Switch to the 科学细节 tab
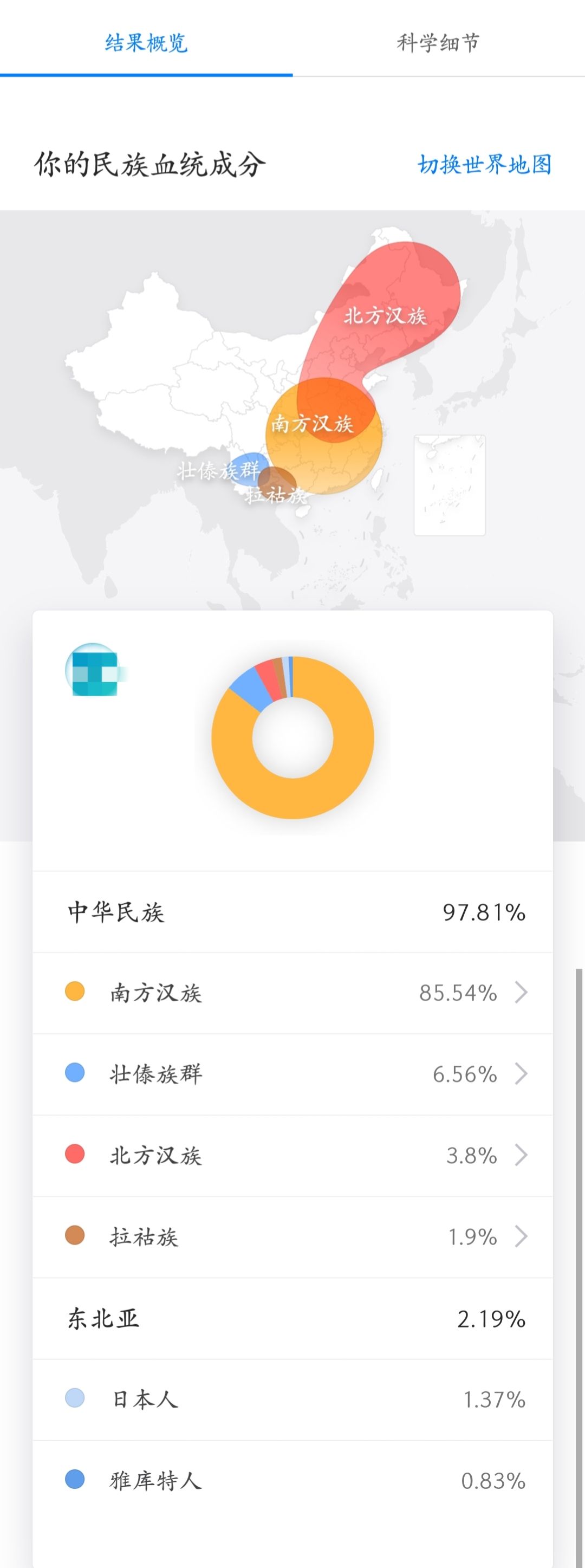The width and height of the screenshot is (585, 1568). pyautogui.click(x=438, y=43)
